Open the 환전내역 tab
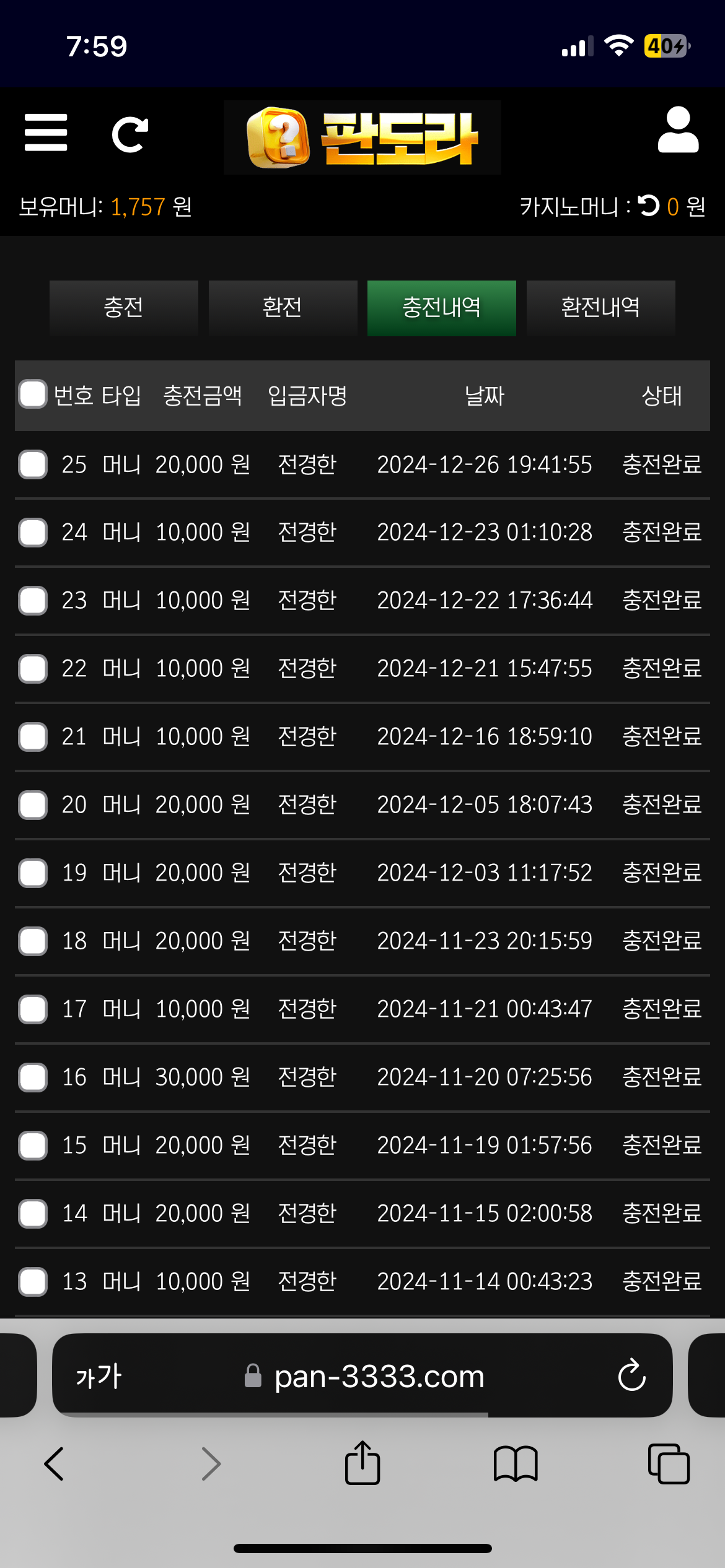This screenshot has width=725, height=1568. click(x=600, y=308)
